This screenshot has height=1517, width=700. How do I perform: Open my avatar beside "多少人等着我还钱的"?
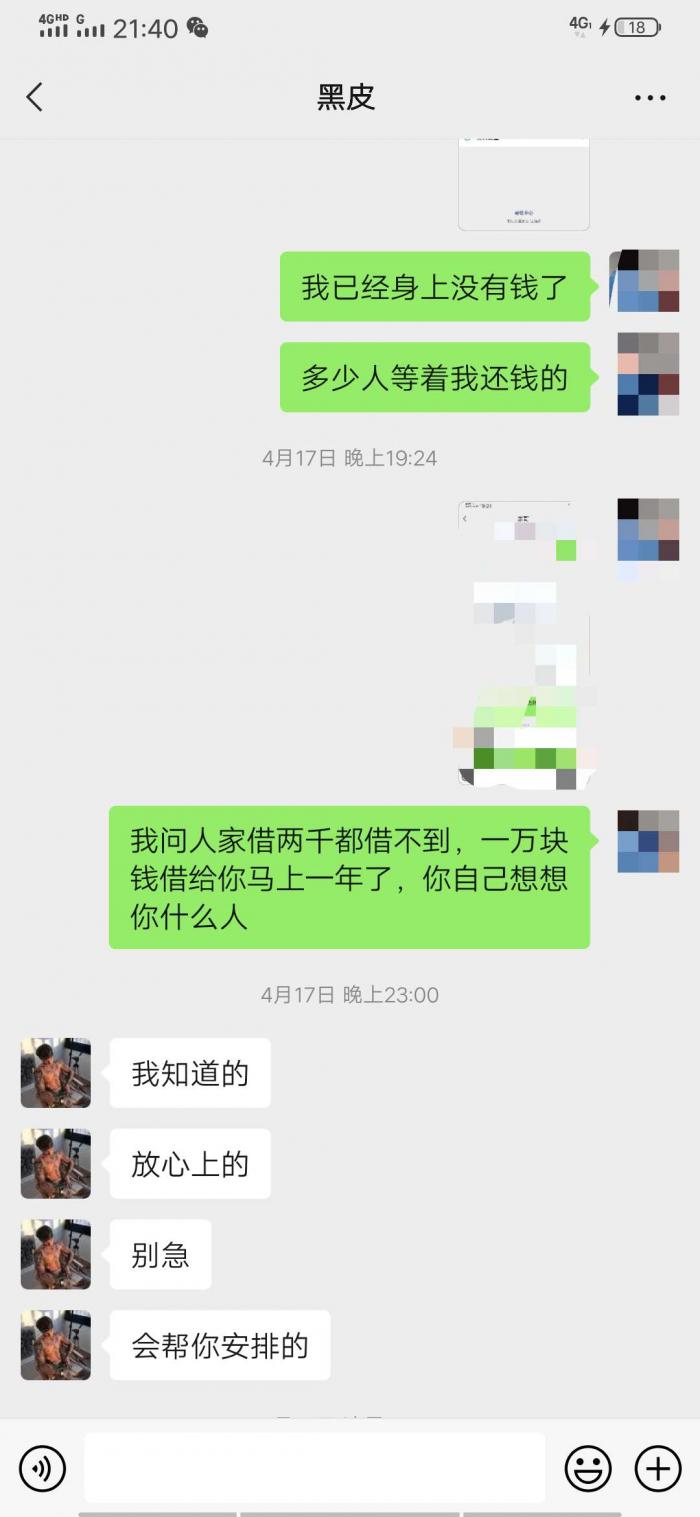[x=648, y=375]
